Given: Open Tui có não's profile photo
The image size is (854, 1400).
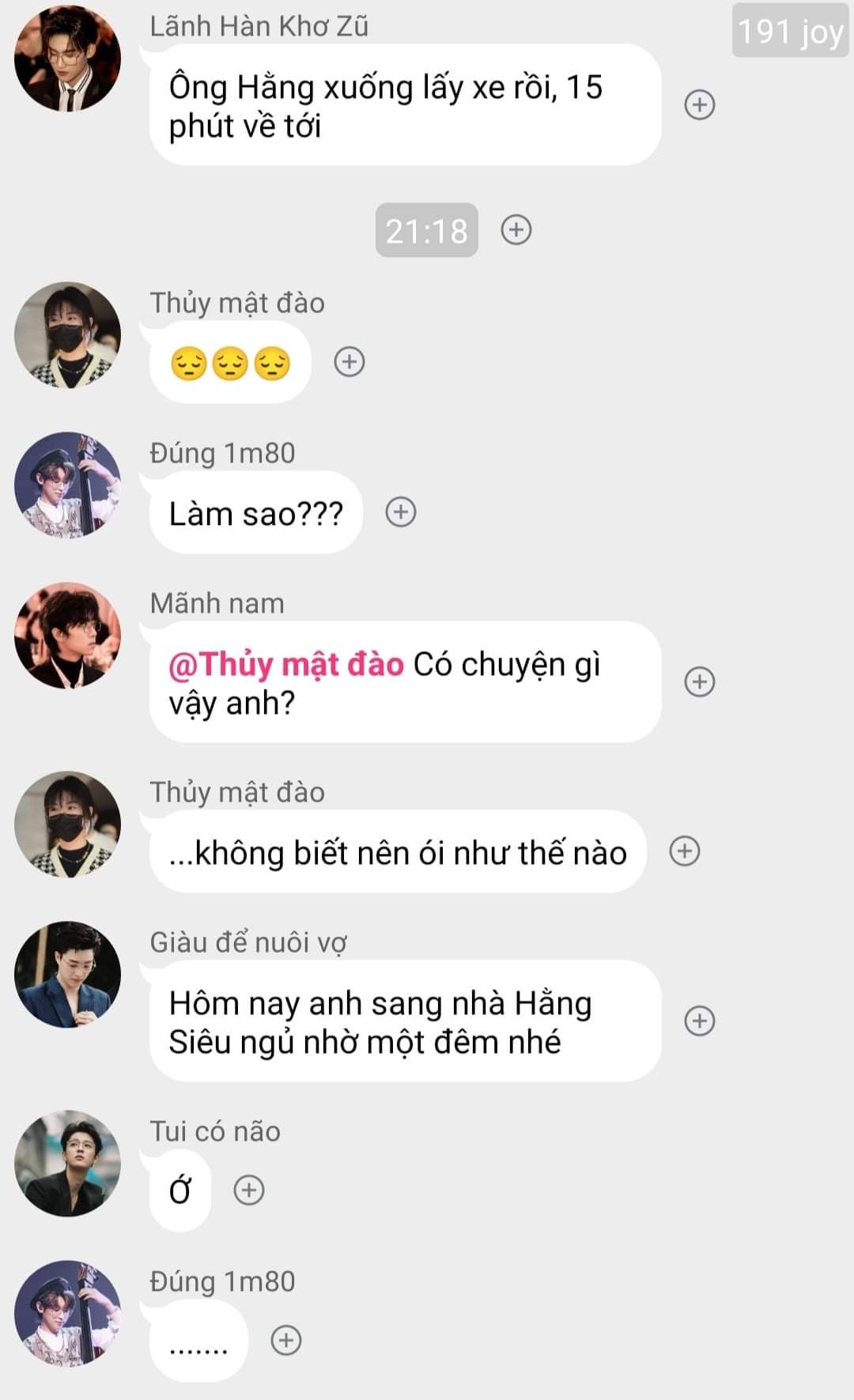Looking at the screenshot, I should (68, 1164).
